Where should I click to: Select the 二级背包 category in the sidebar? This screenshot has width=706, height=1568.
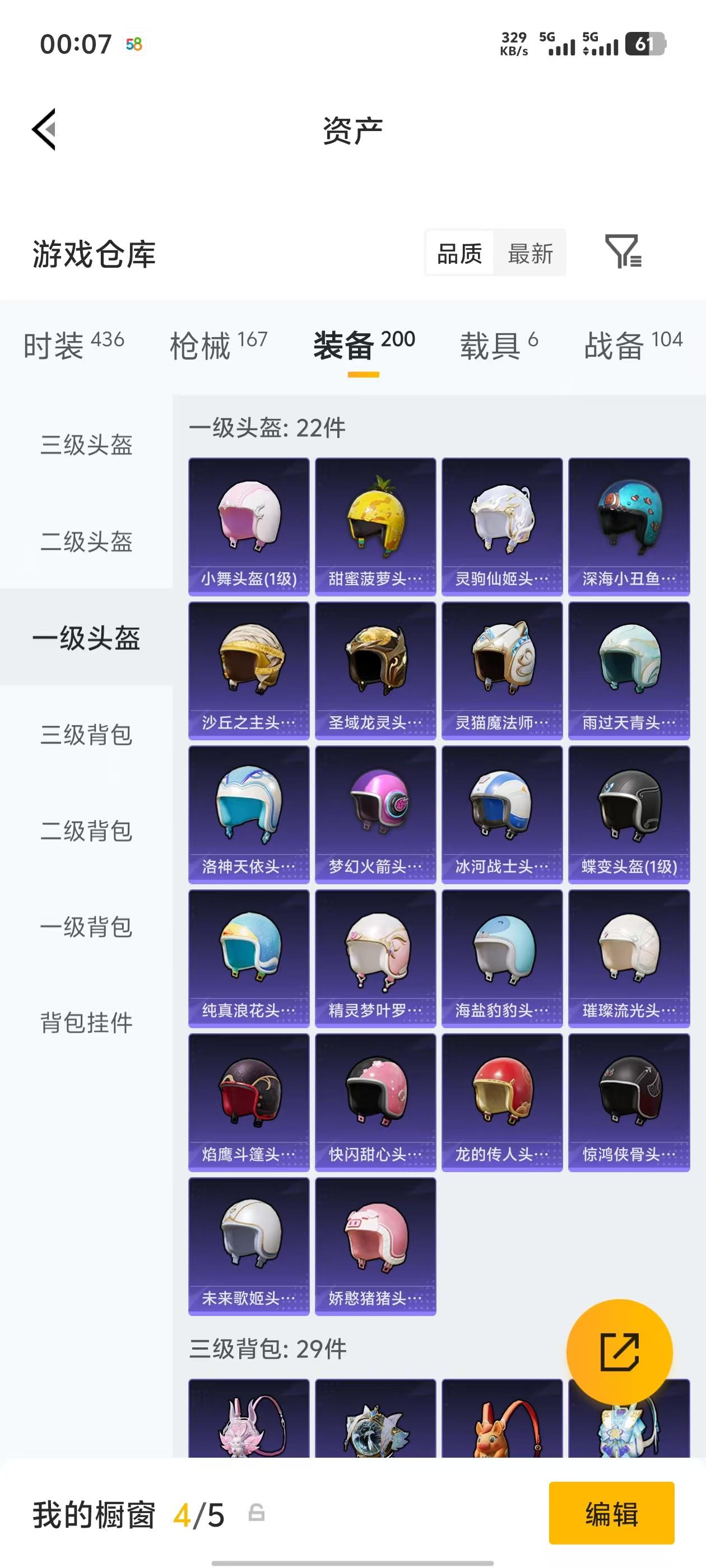click(x=86, y=832)
